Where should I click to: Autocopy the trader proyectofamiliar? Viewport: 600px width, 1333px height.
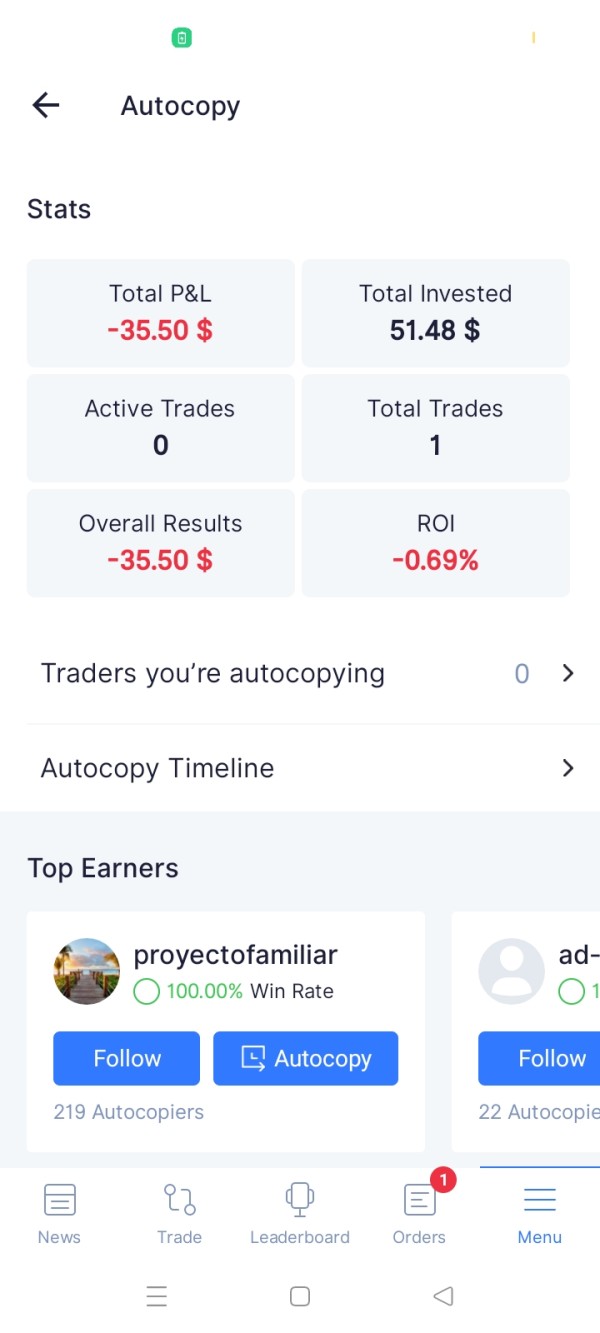(306, 1058)
